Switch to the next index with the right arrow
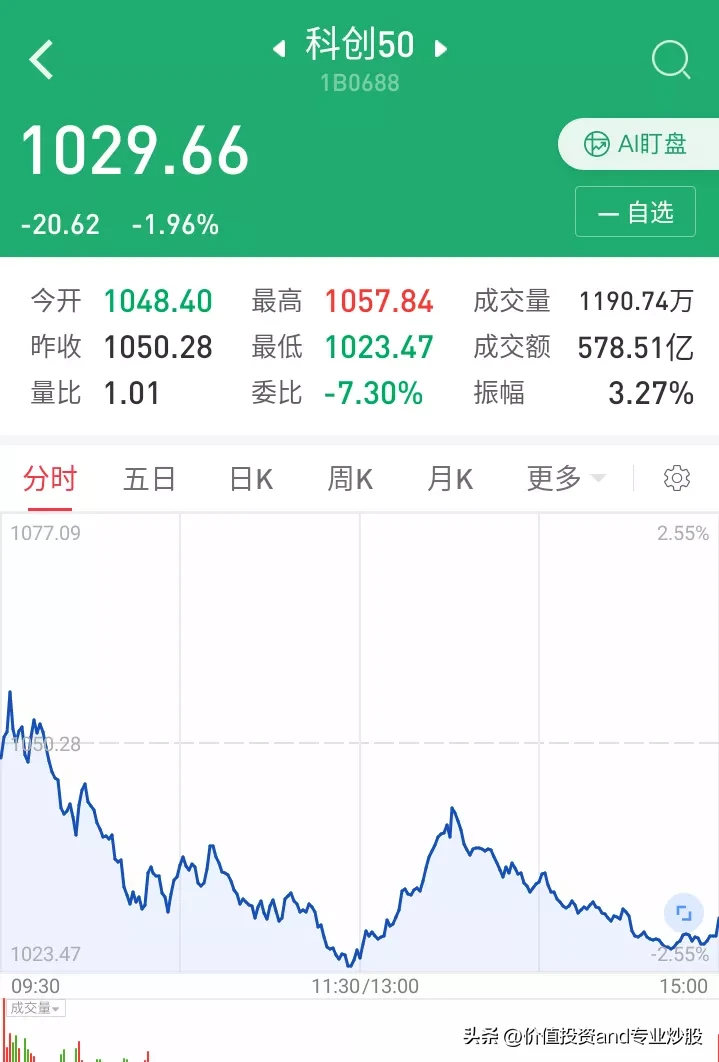Image resolution: width=719 pixels, height=1062 pixels. tap(441, 48)
